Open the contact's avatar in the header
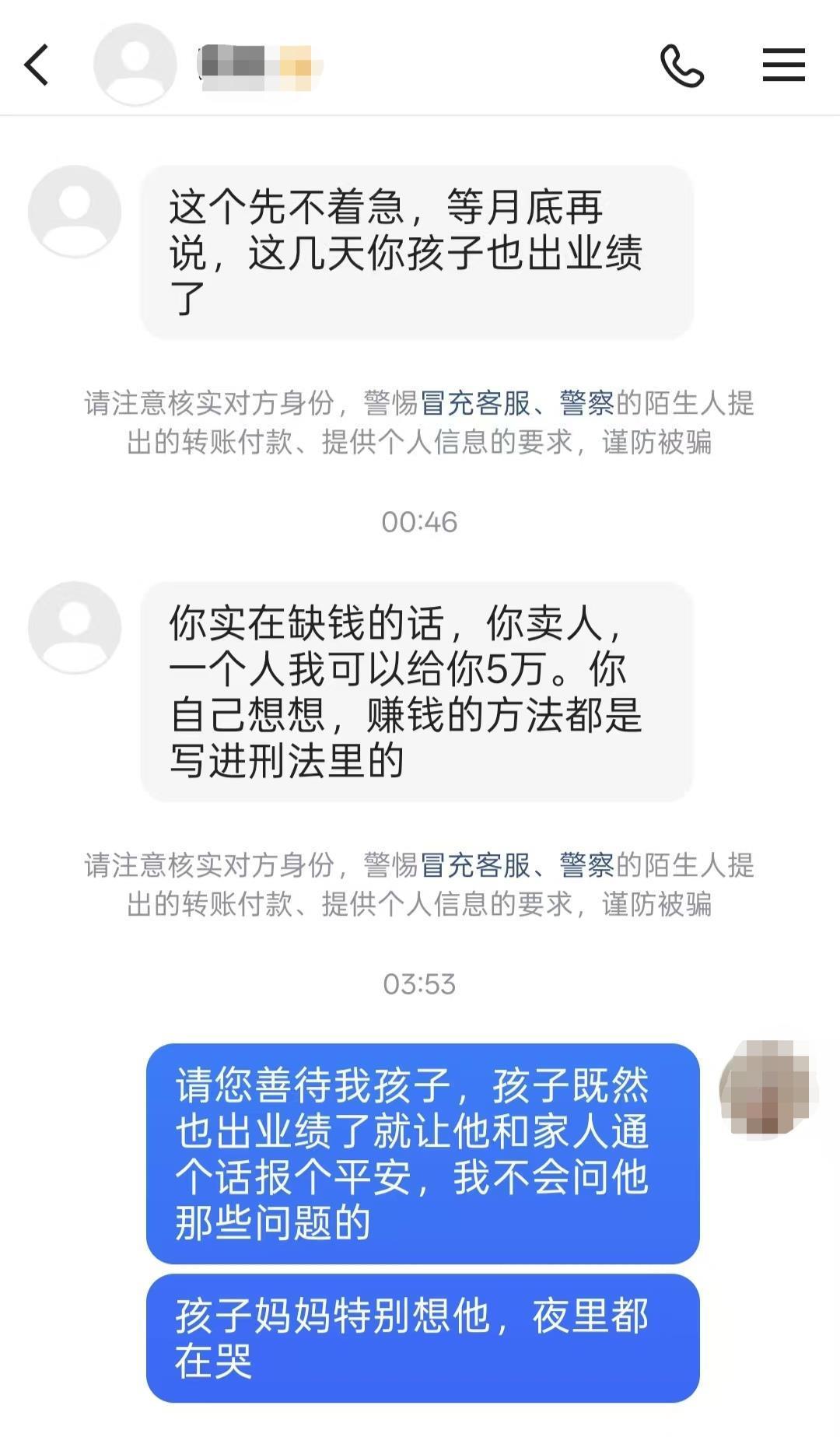This screenshot has height=1437, width=840. [135, 65]
